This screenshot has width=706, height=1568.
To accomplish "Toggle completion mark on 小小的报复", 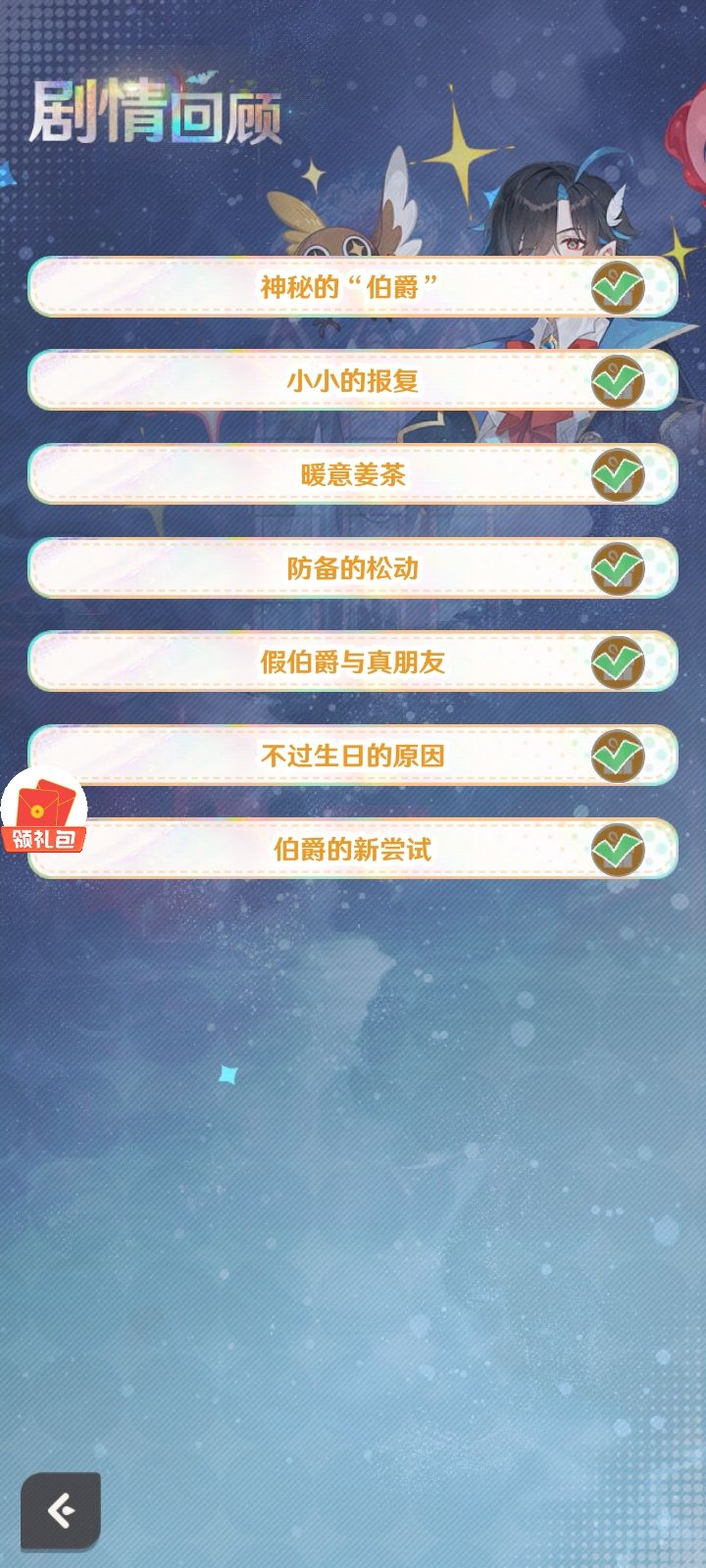I will (618, 380).
